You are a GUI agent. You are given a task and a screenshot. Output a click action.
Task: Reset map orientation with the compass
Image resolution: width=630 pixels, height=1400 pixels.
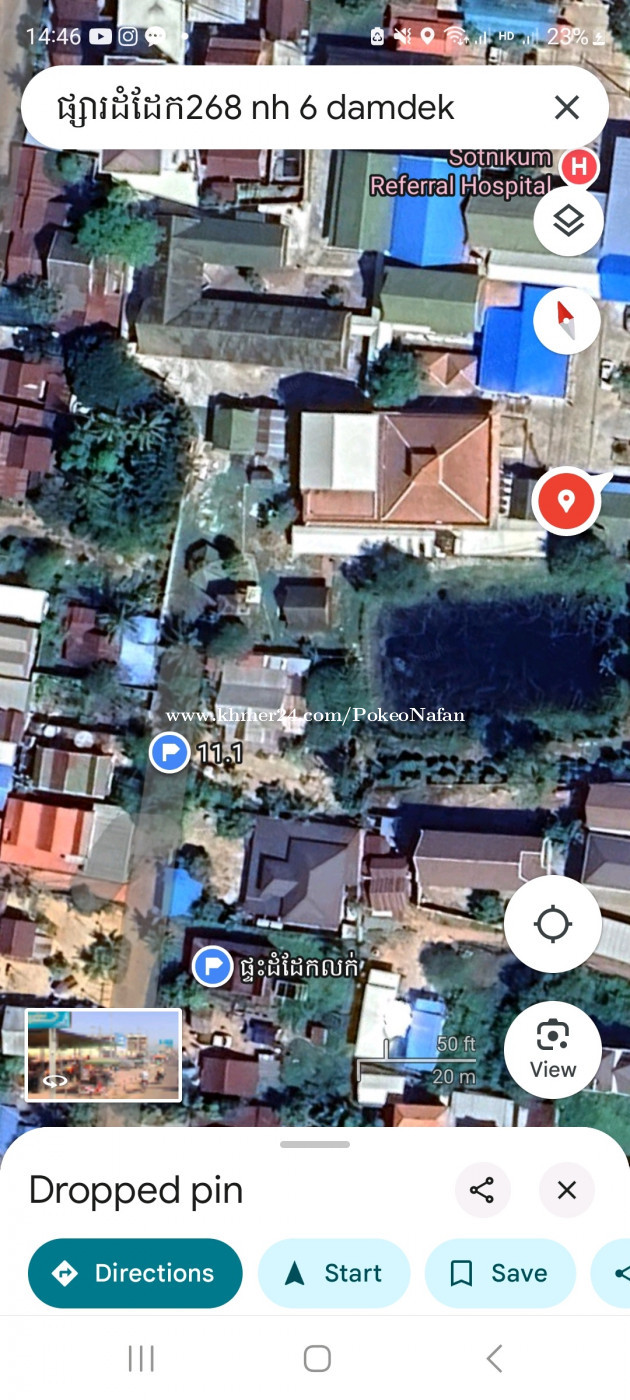pos(567,320)
